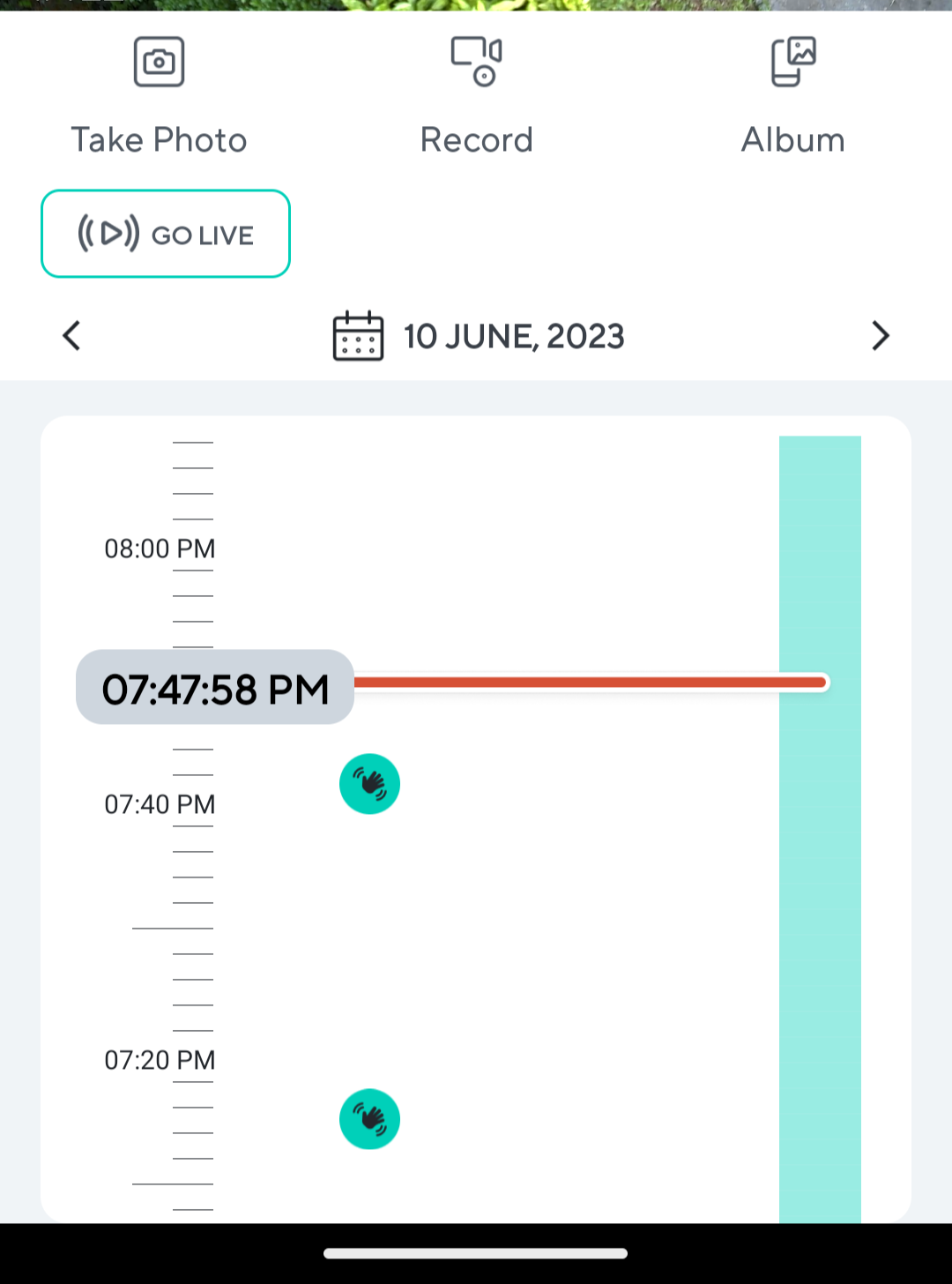Tap the GO LIVE button
952x1284 pixels.
tap(166, 234)
